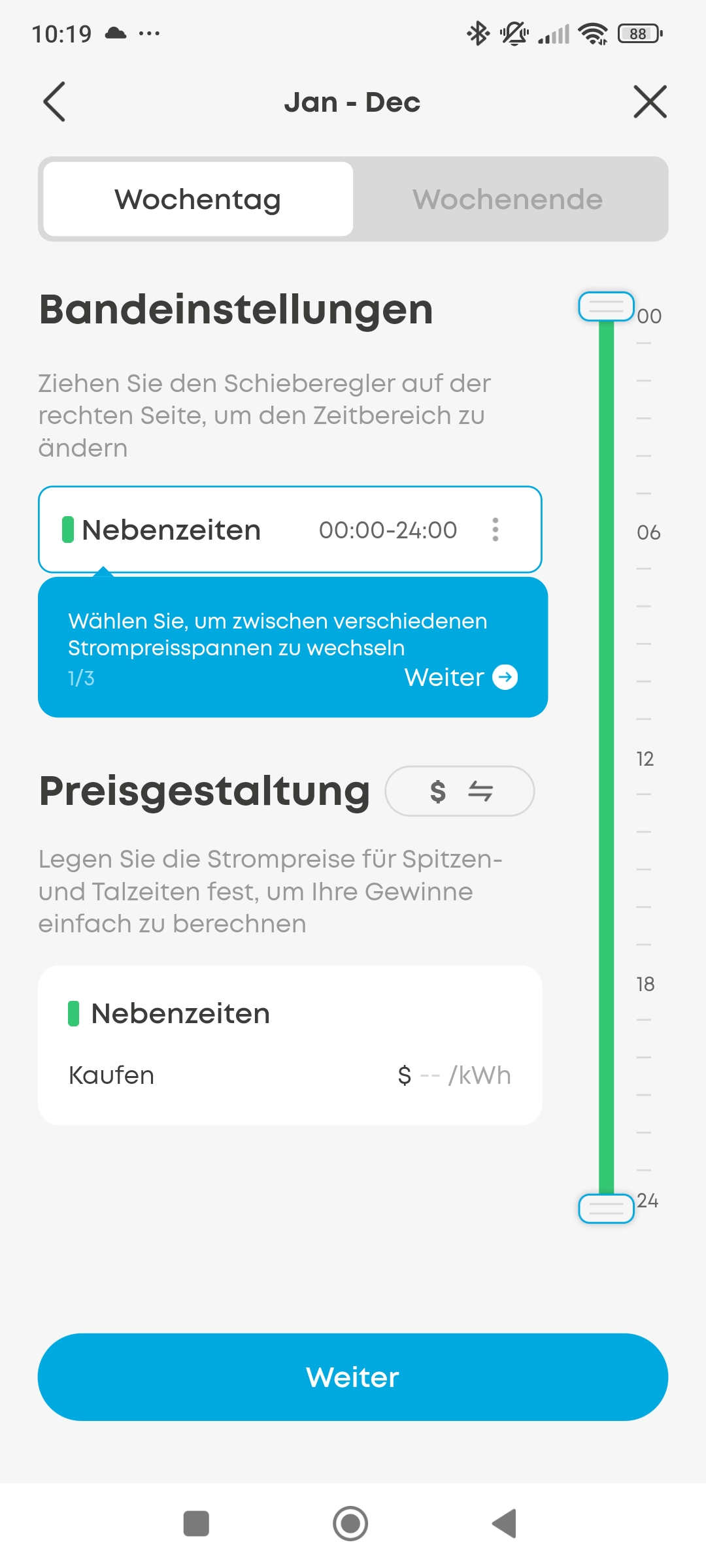Close the Jan - Dec setup screen
Viewport: 706px width, 1568px height.
coord(650,102)
